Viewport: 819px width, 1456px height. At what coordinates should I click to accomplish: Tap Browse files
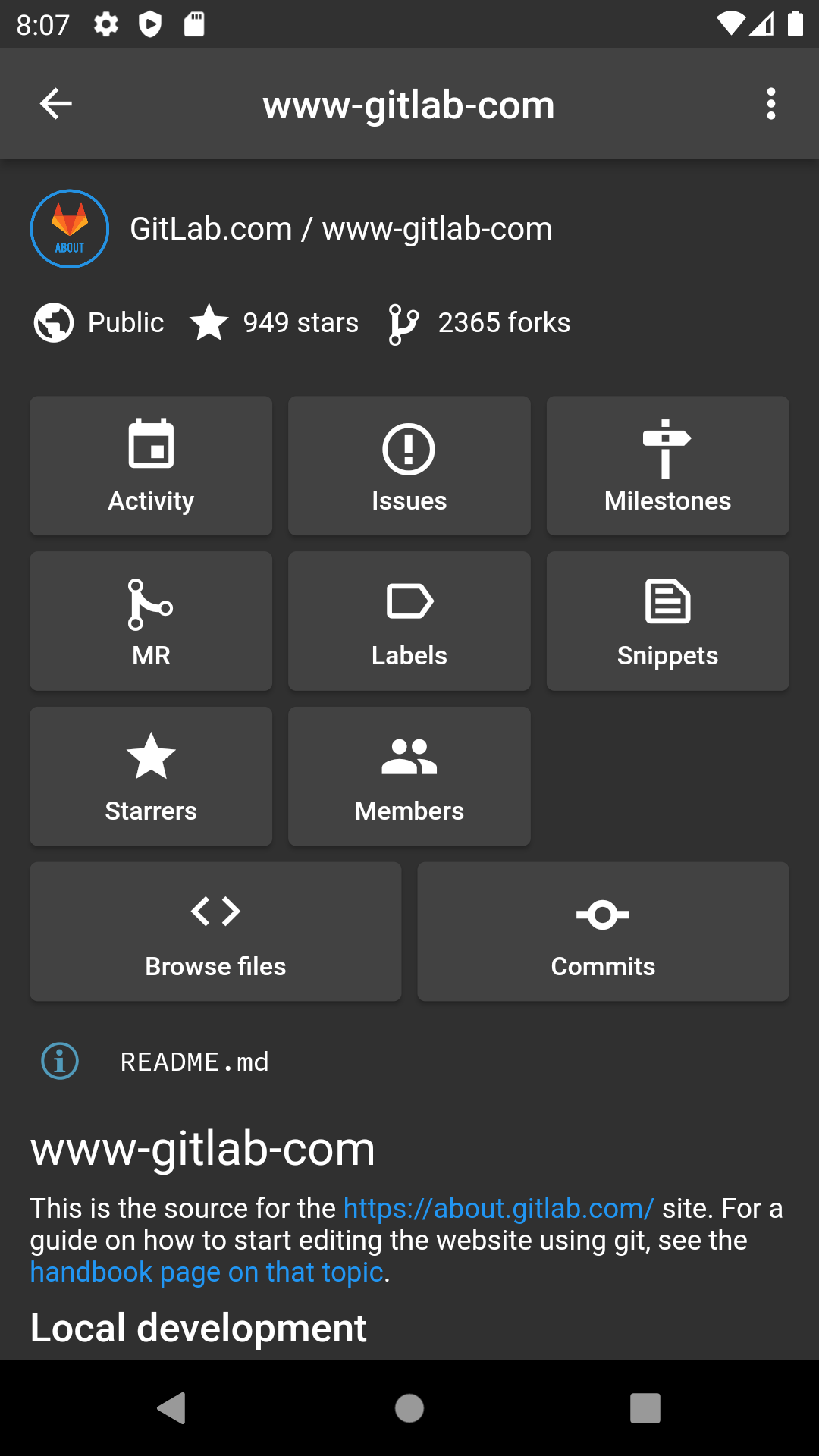tap(215, 932)
